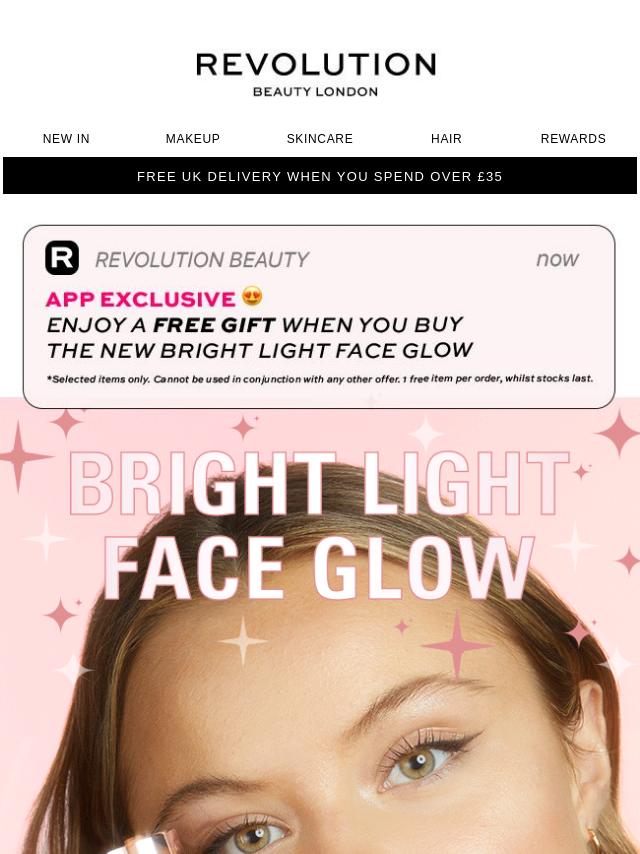Open the NEW IN category link
The width and height of the screenshot is (640, 854).
point(66,139)
